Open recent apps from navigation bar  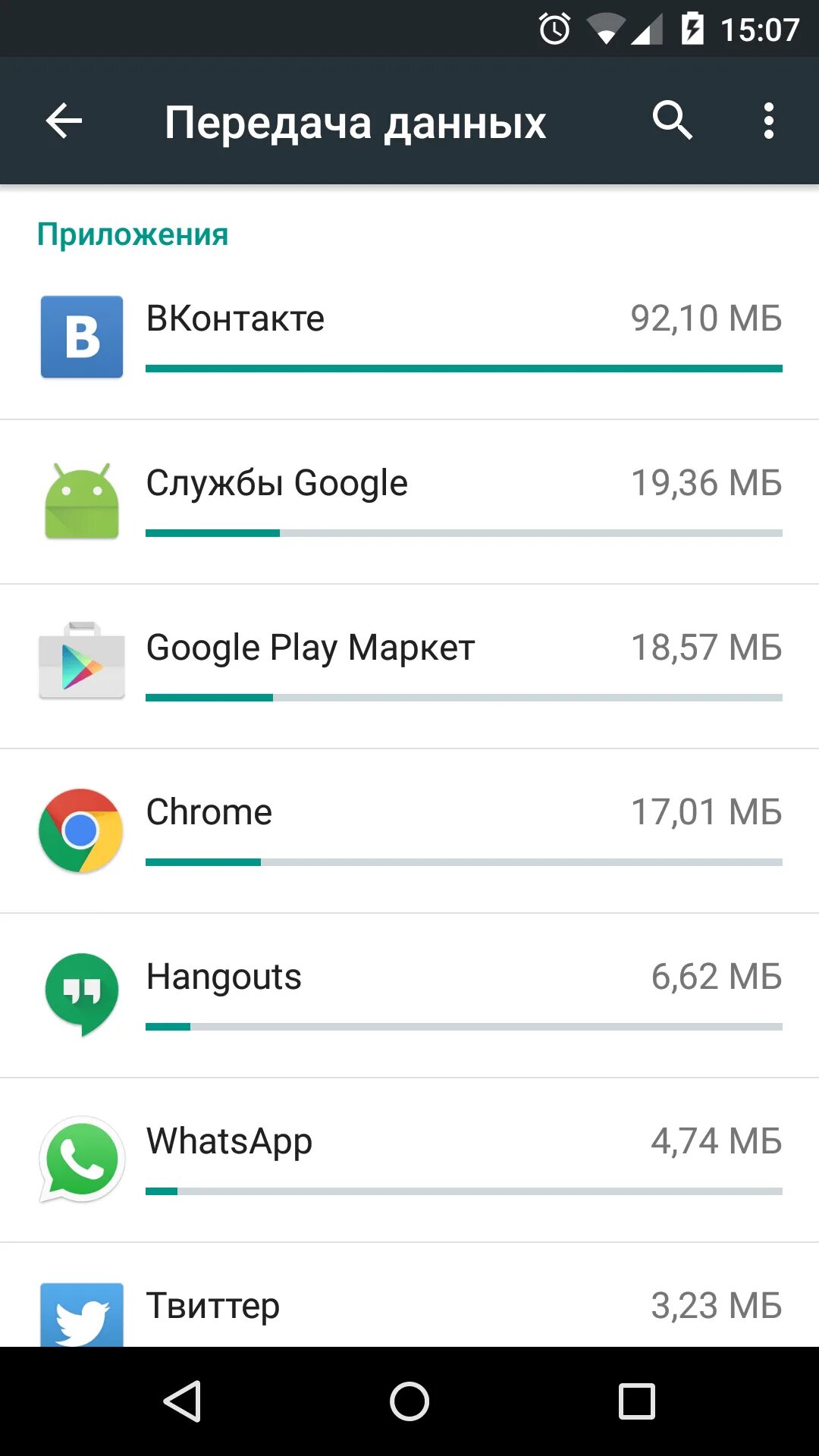pos(636,1401)
